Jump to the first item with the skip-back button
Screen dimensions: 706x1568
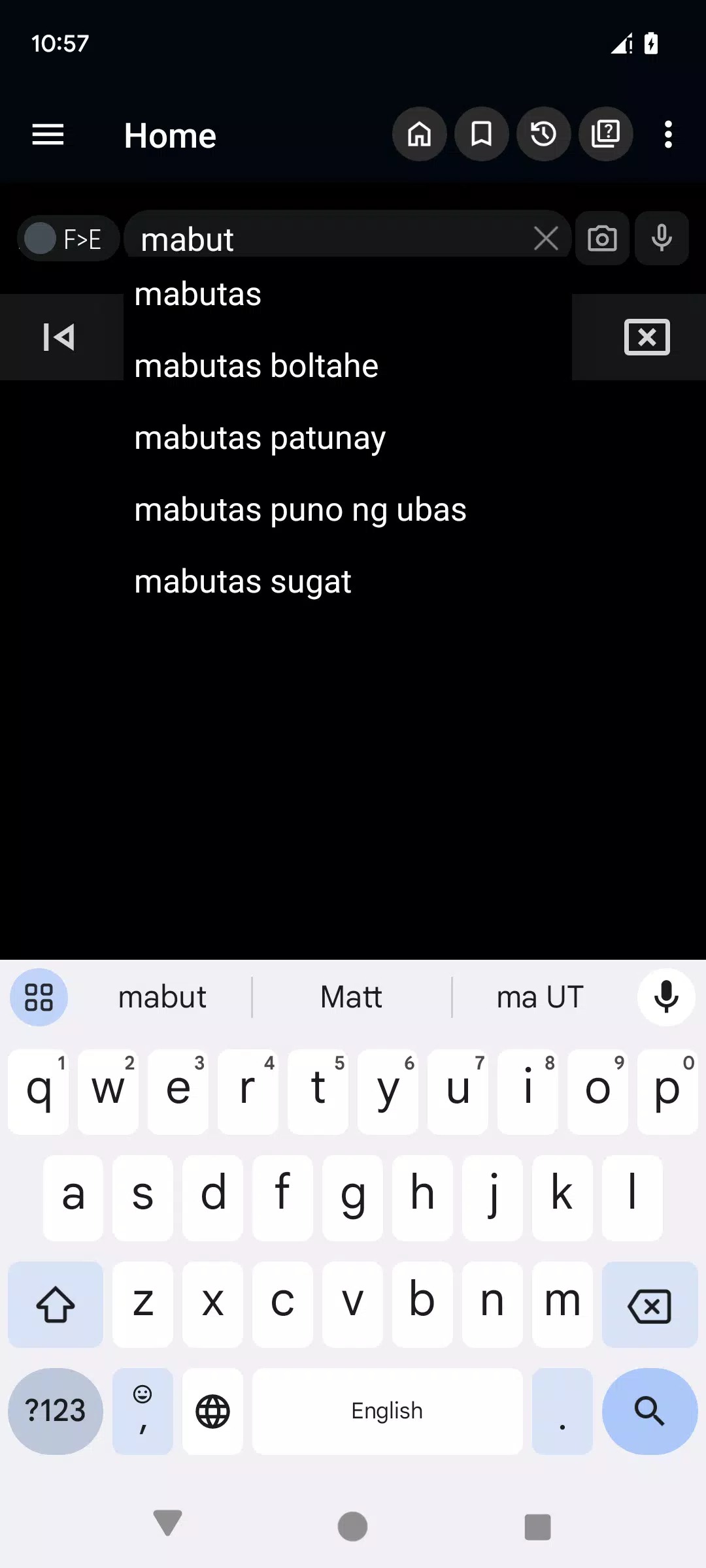point(59,337)
